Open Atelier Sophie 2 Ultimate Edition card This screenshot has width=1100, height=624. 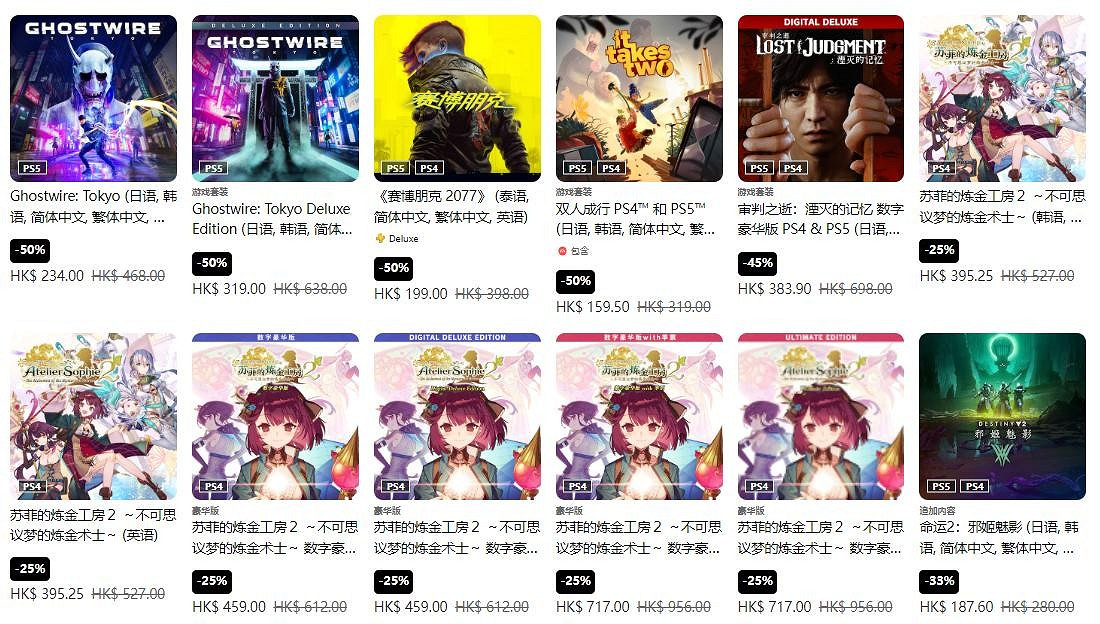(x=821, y=416)
